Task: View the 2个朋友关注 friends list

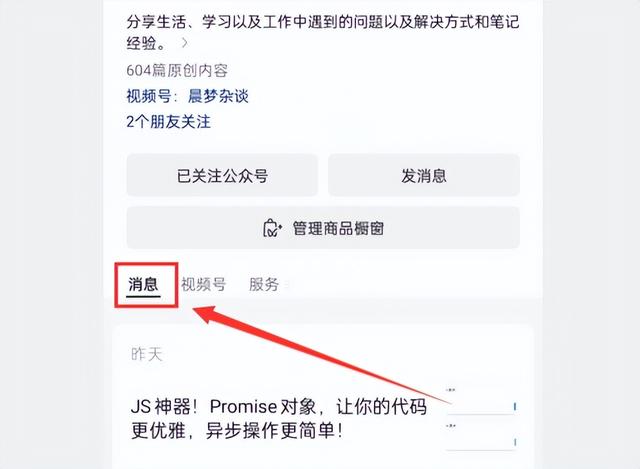Action: (x=169, y=122)
